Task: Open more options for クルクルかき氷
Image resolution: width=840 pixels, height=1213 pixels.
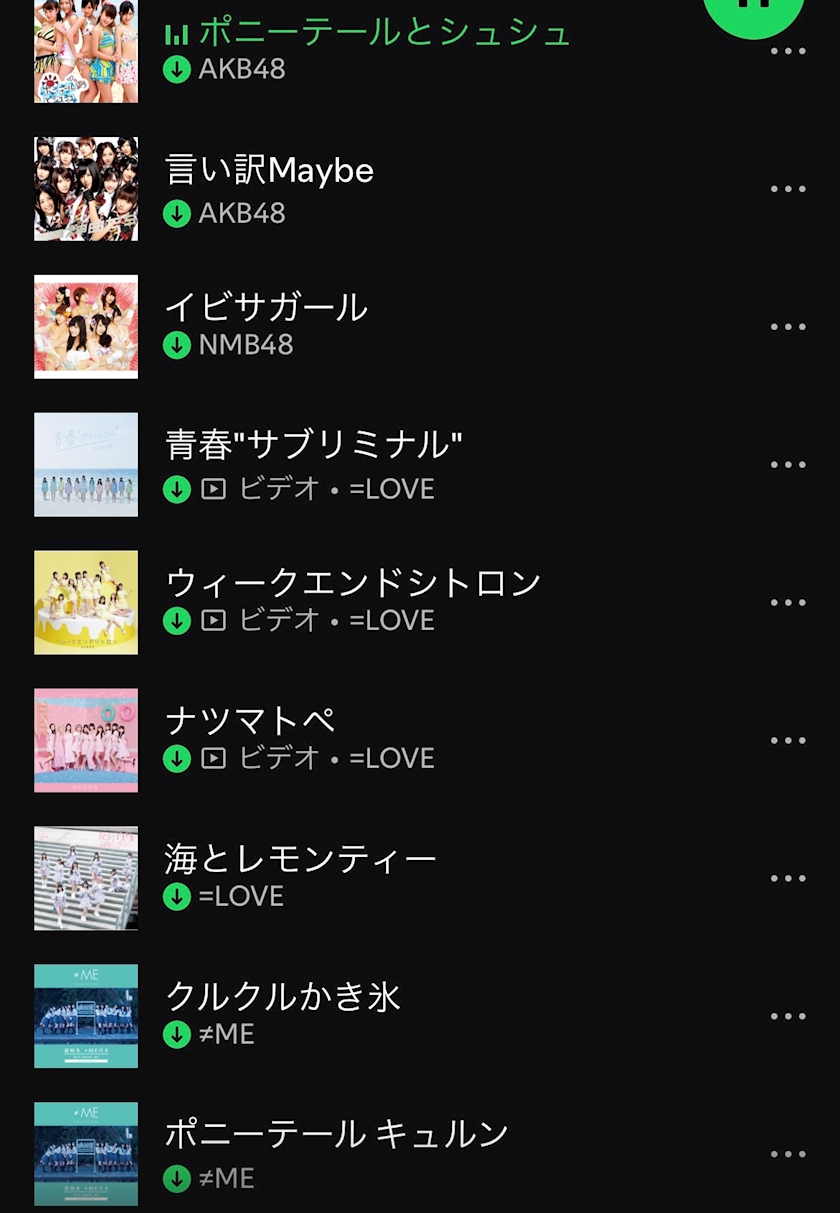Action: (788, 1017)
